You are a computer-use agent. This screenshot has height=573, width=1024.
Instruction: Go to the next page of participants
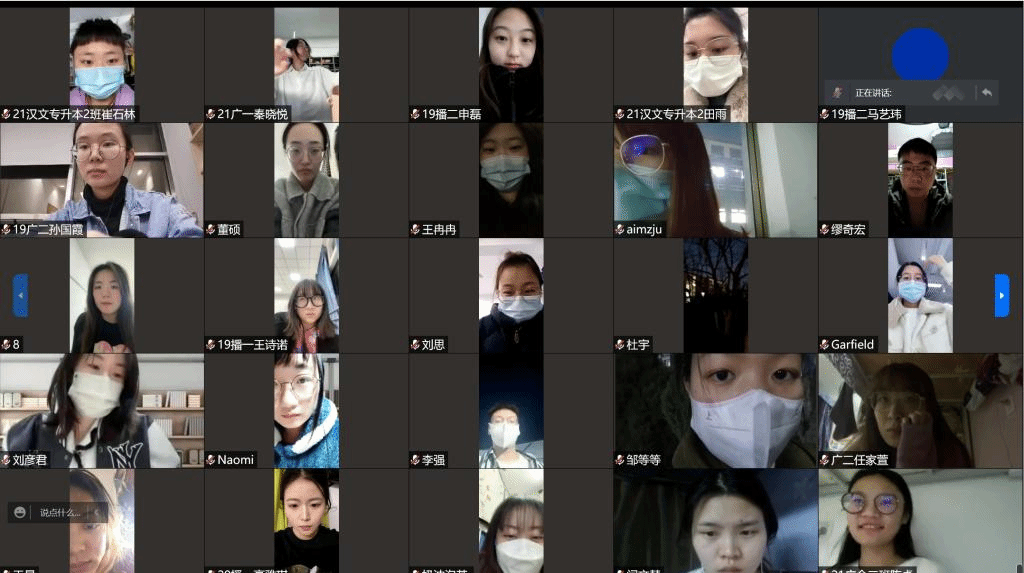coord(1002,295)
